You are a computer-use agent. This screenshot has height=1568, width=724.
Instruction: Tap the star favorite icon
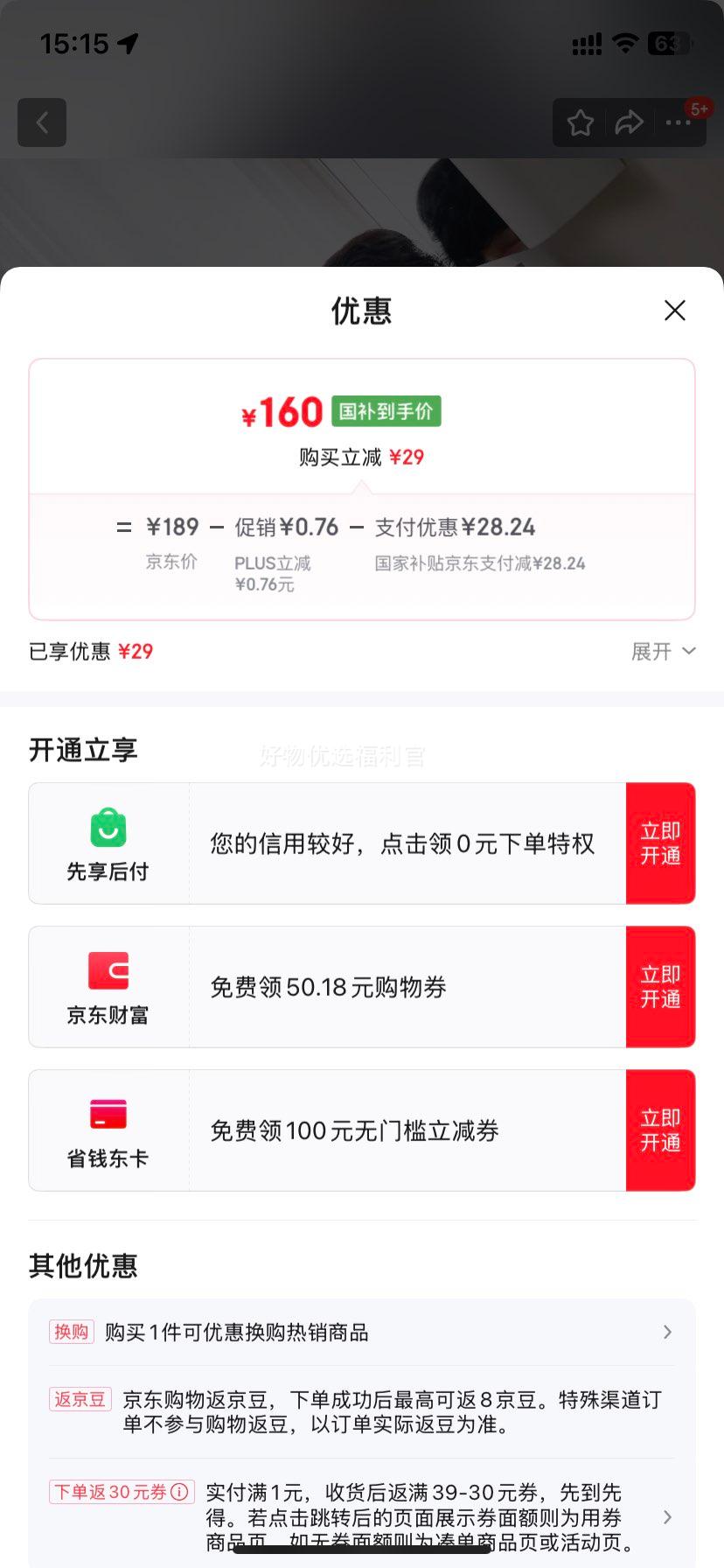click(580, 122)
